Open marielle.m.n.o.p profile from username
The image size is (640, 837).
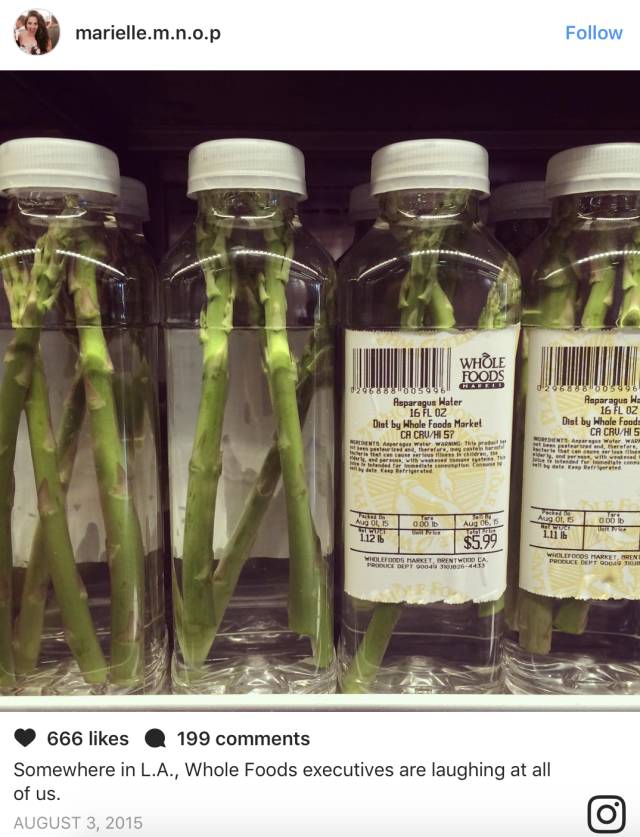point(147,33)
